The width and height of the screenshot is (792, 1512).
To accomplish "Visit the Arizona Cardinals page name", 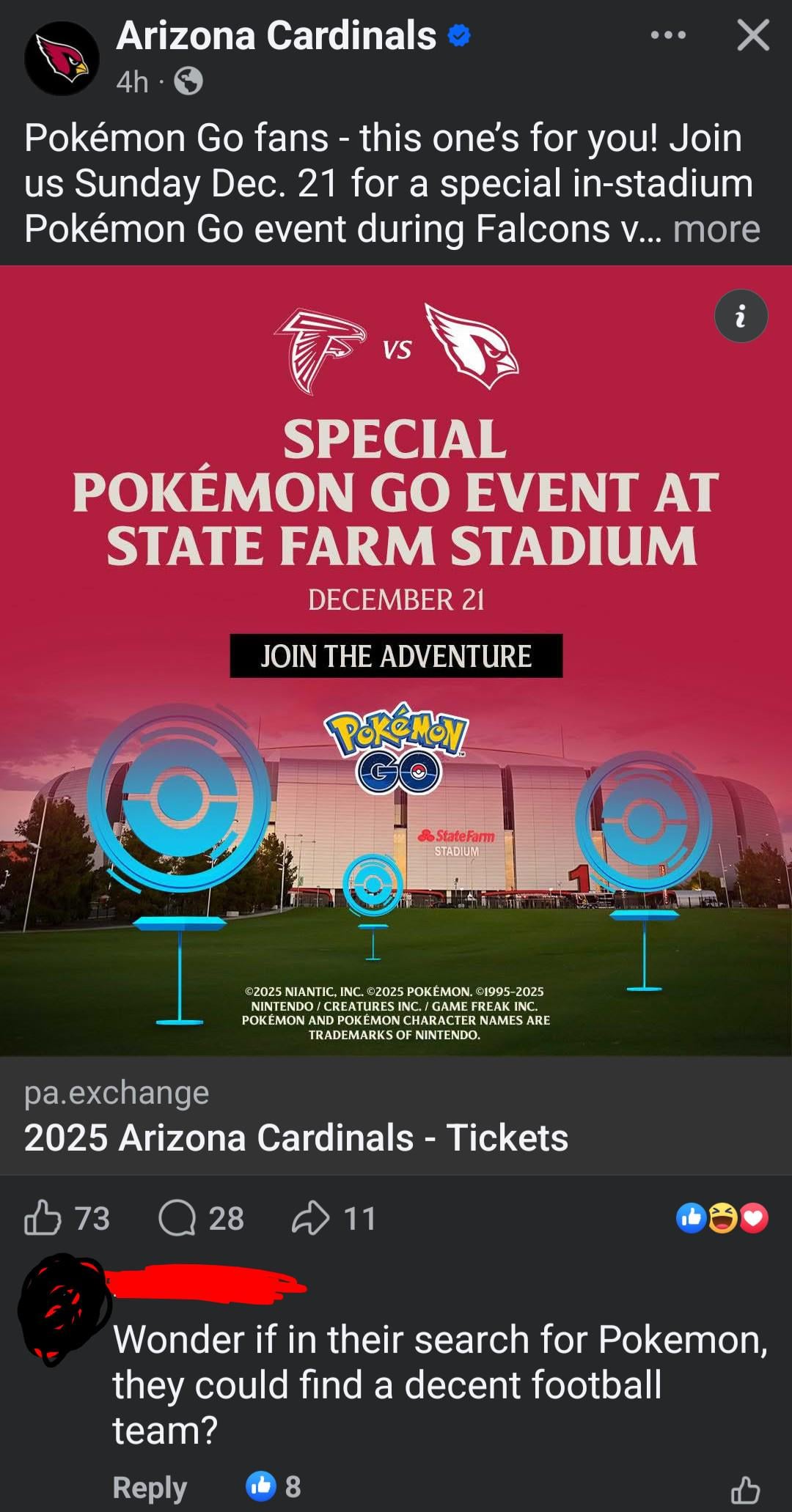I will click(x=276, y=35).
